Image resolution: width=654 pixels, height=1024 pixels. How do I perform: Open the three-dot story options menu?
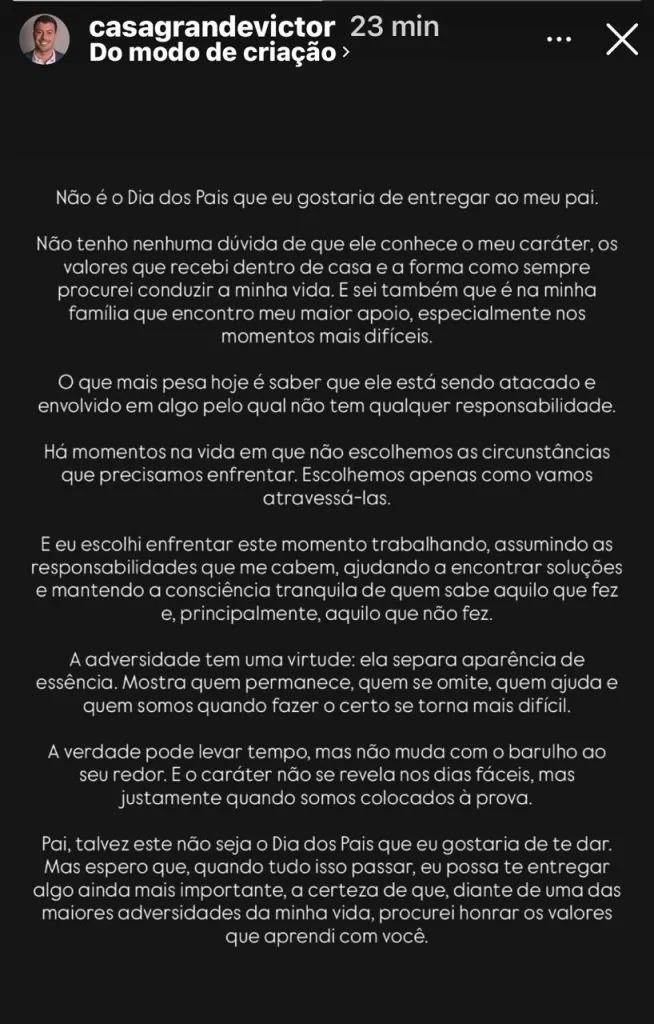[x=559, y=40]
